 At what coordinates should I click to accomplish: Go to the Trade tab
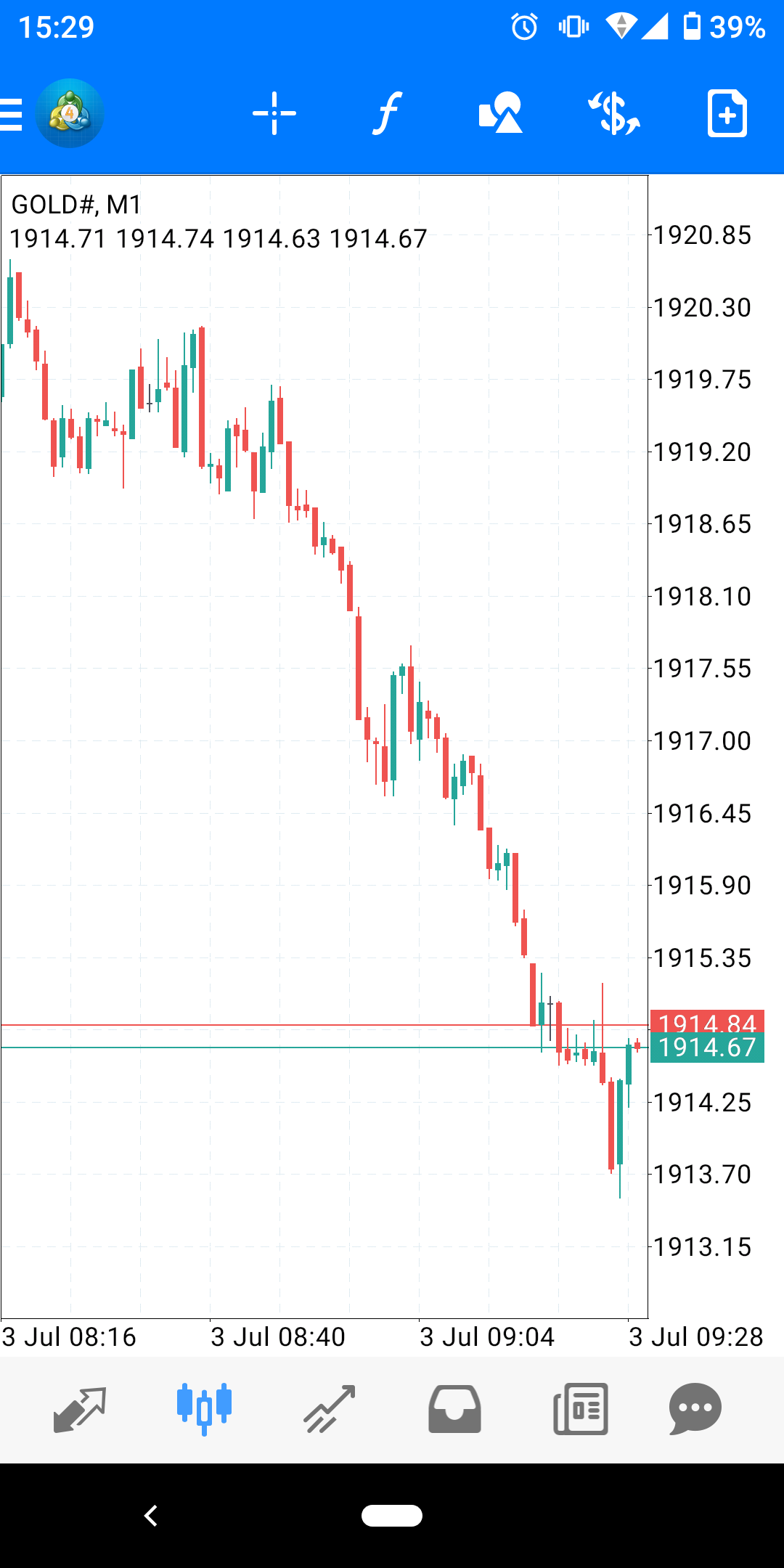coord(330,1409)
